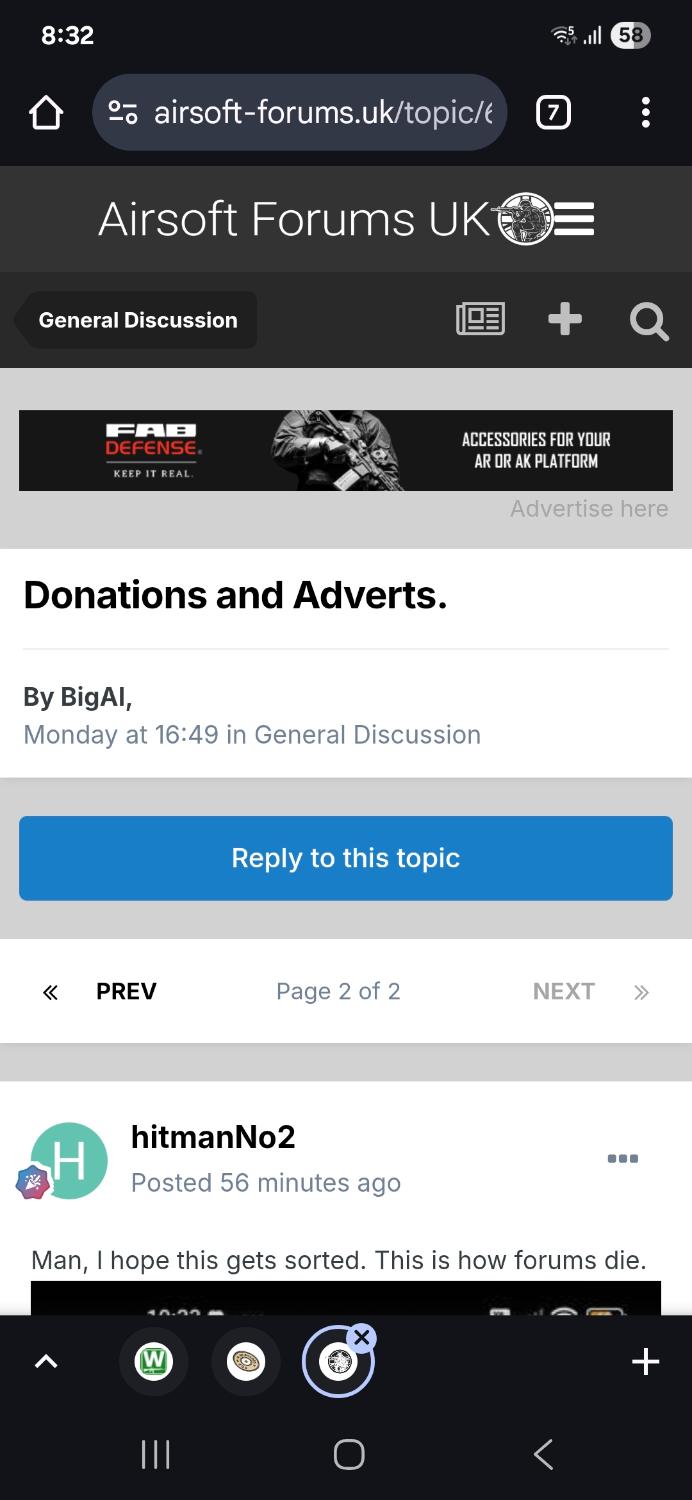Open post options for hitmanNo2's post
Screen dimensions: 692x1500
tap(622, 1159)
